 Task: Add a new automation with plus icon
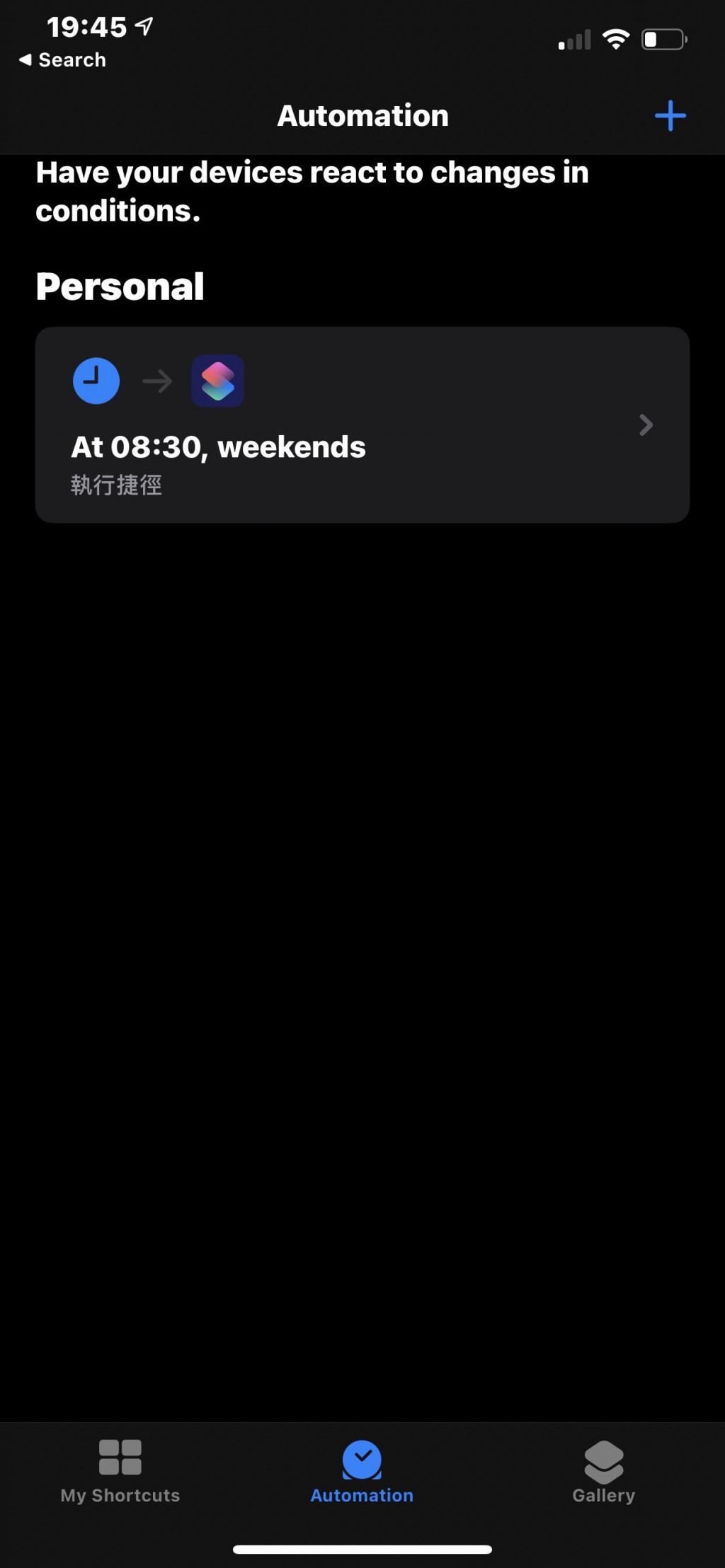coord(670,115)
